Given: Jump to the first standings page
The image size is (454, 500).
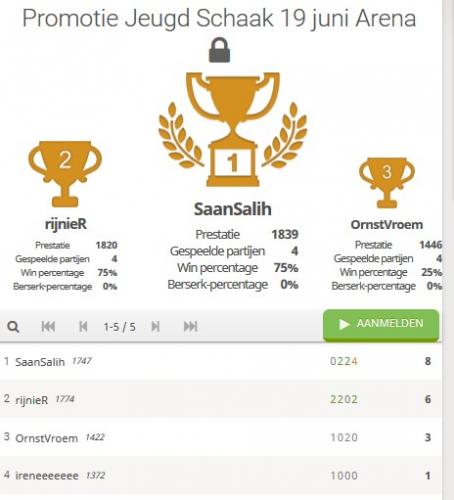Looking at the screenshot, I should pos(48,326).
